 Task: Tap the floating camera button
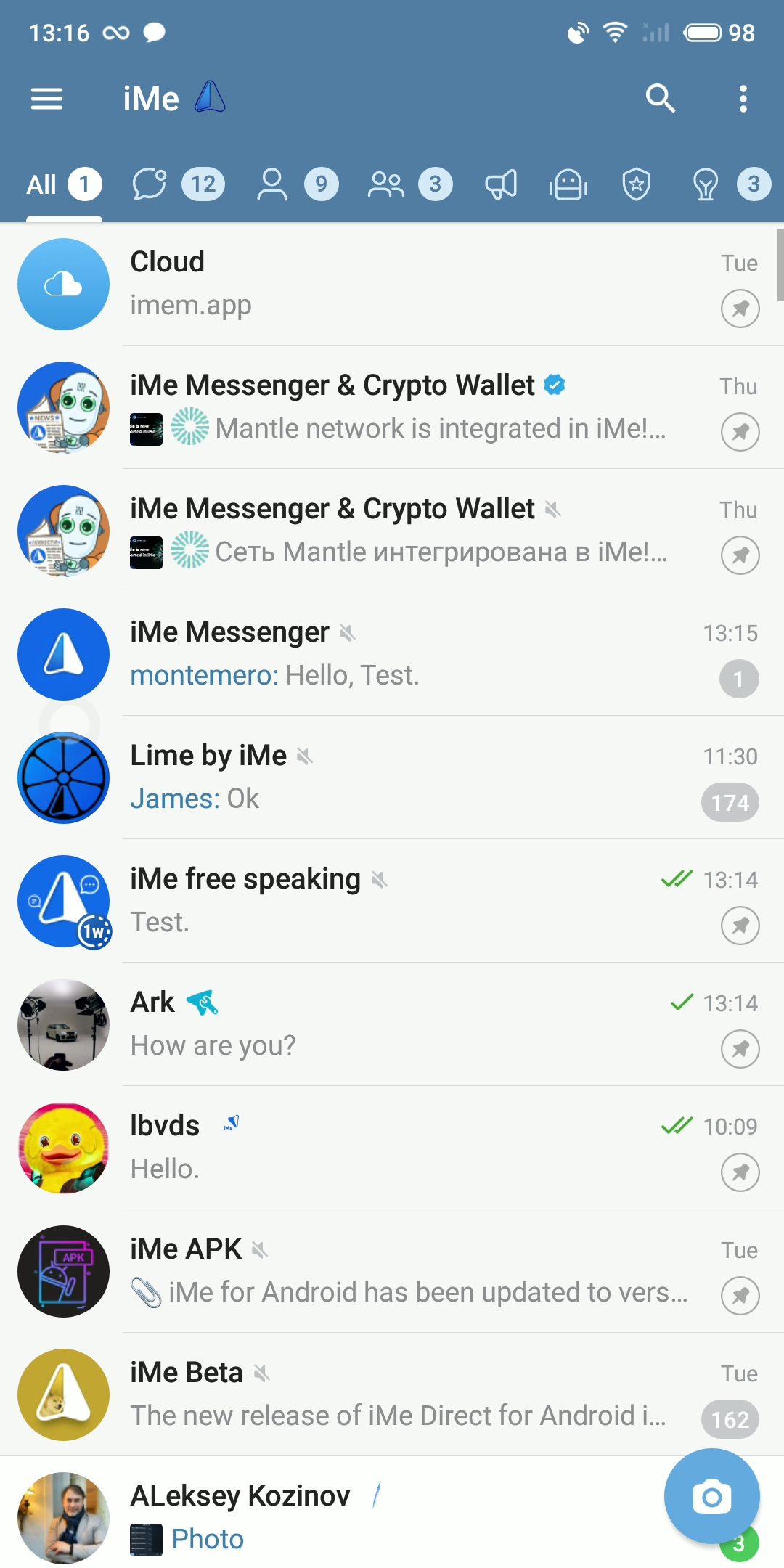[711, 1496]
